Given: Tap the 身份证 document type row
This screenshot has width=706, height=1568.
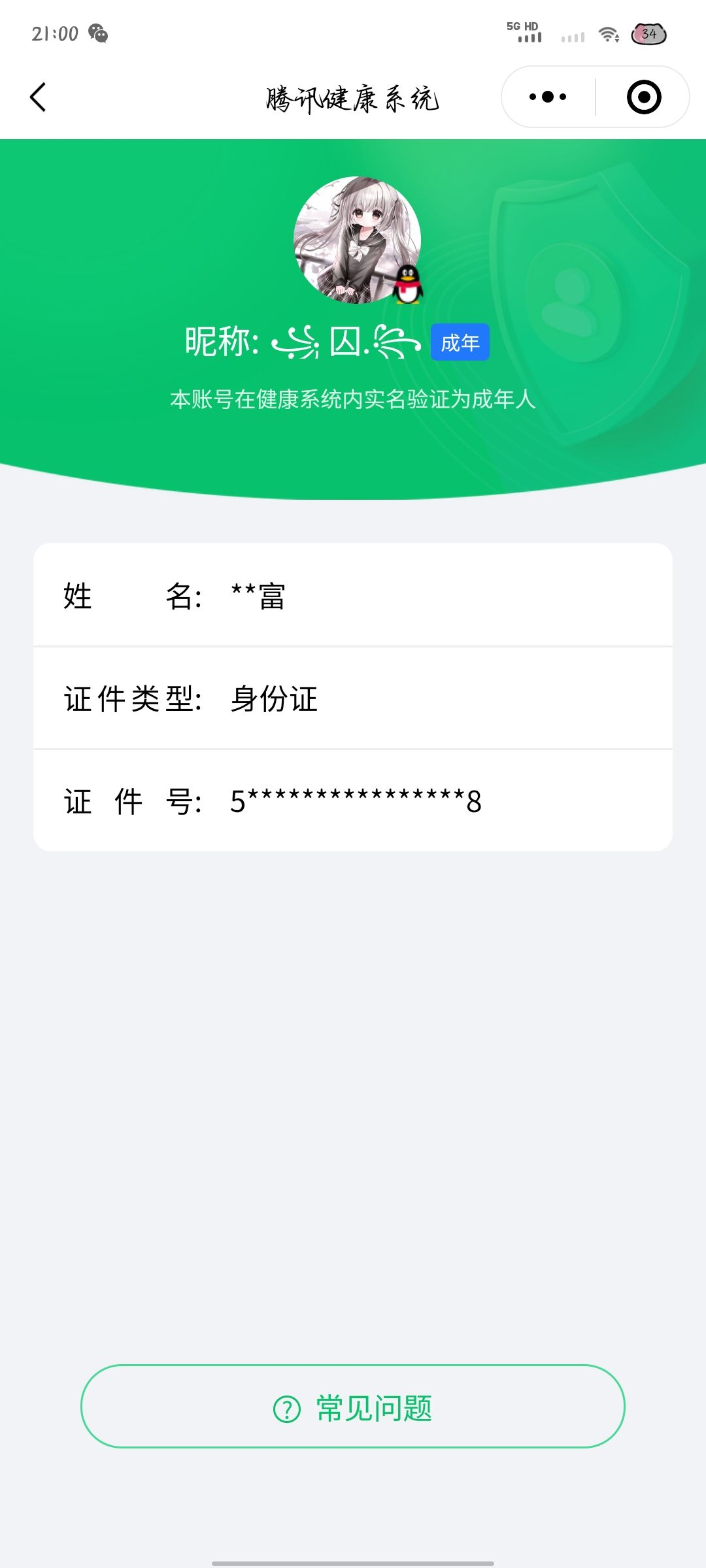Looking at the screenshot, I should pos(353,699).
